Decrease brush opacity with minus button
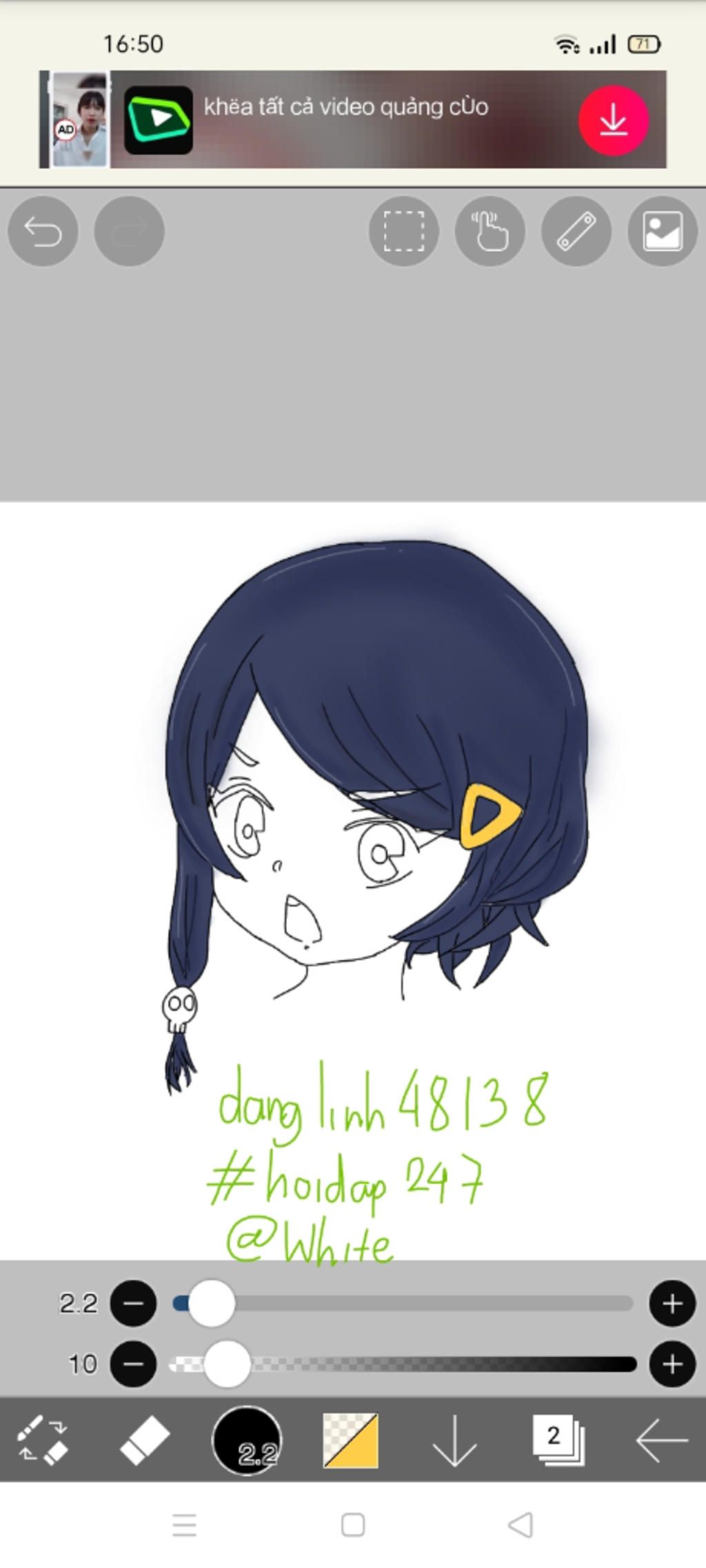Image resolution: width=706 pixels, height=1568 pixels. pos(134,1364)
